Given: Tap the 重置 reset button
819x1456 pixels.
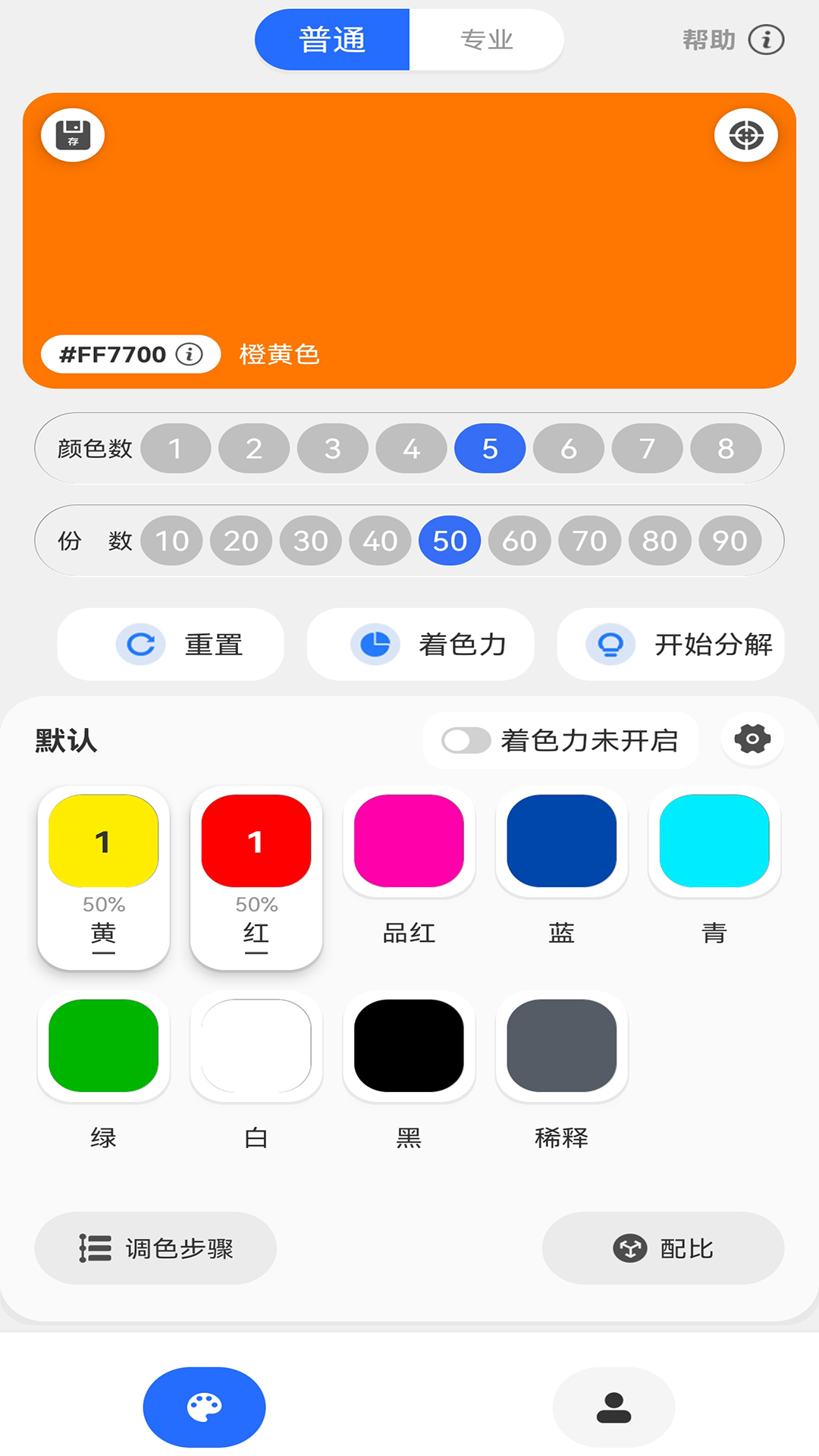Looking at the screenshot, I should (x=171, y=645).
